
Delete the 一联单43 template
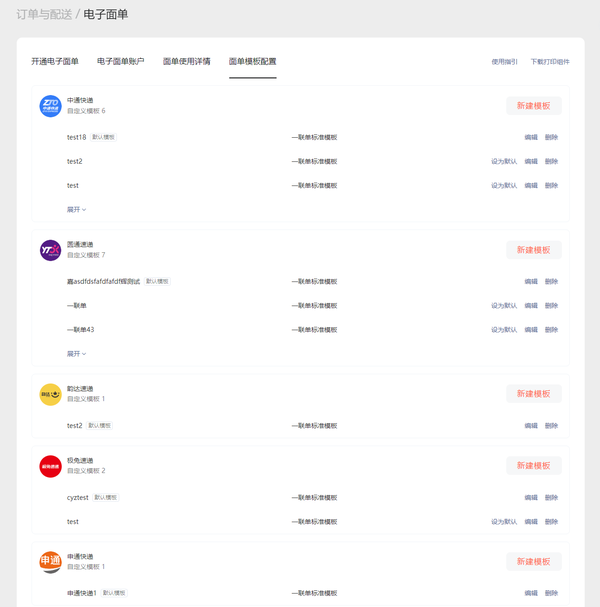coord(551,330)
